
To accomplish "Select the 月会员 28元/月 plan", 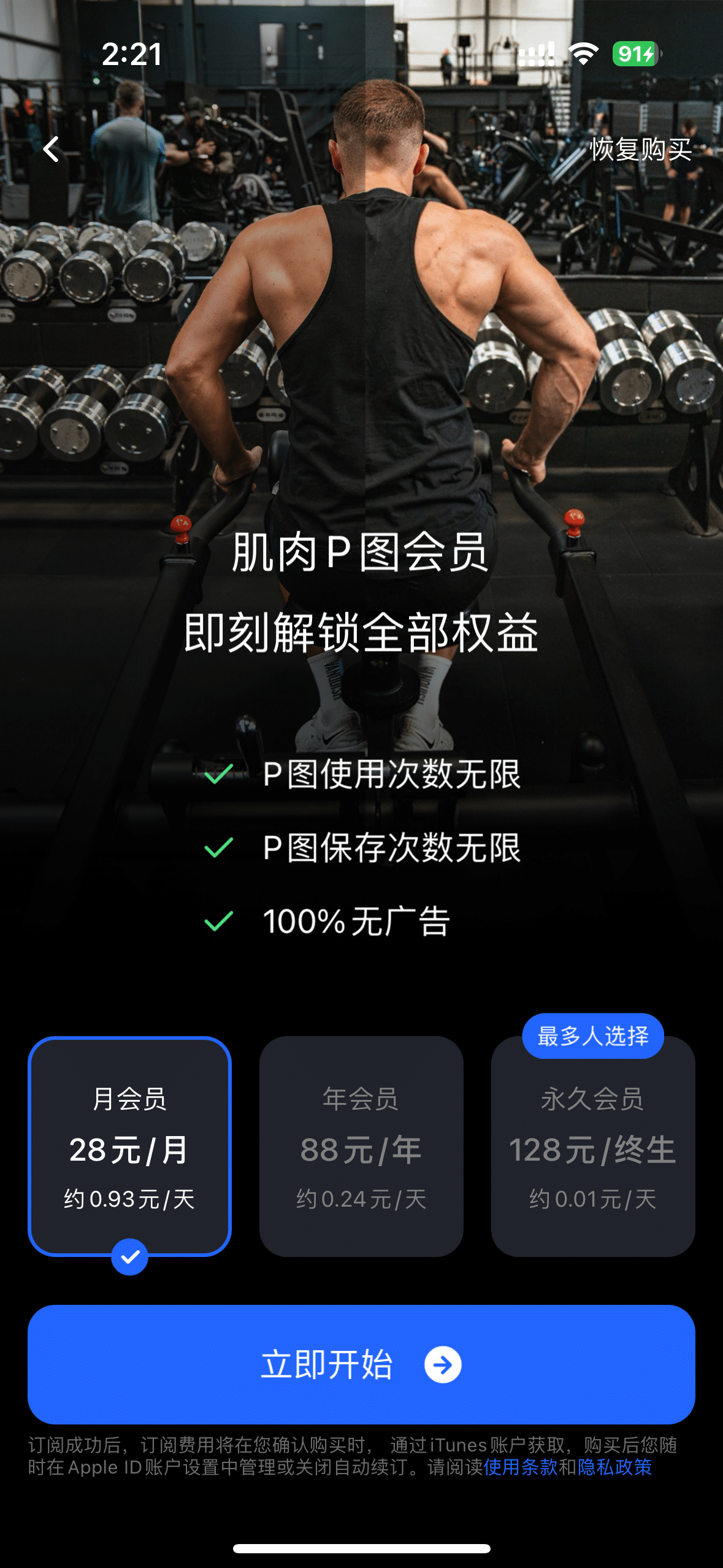I will click(129, 1146).
